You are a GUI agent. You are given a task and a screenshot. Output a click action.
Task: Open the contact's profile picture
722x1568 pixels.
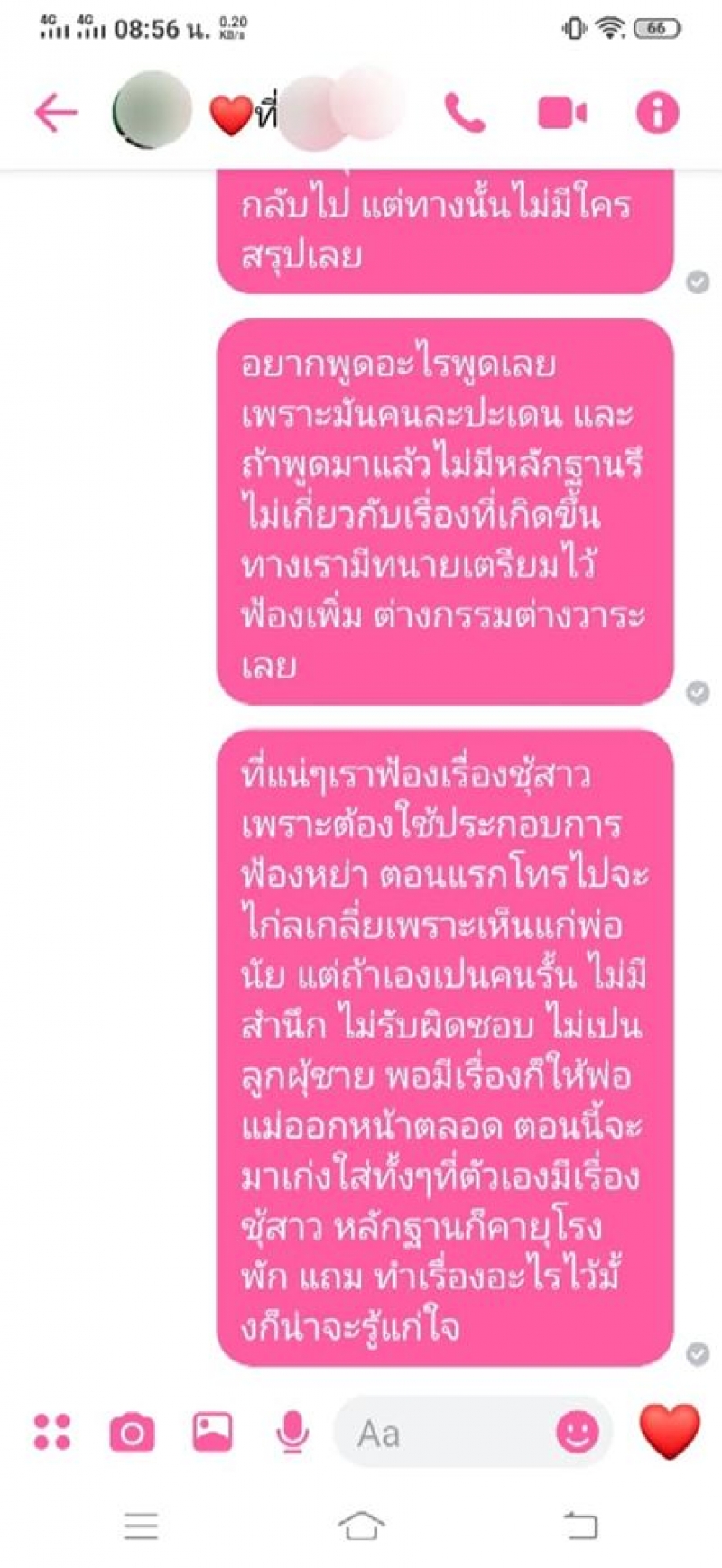[152, 111]
